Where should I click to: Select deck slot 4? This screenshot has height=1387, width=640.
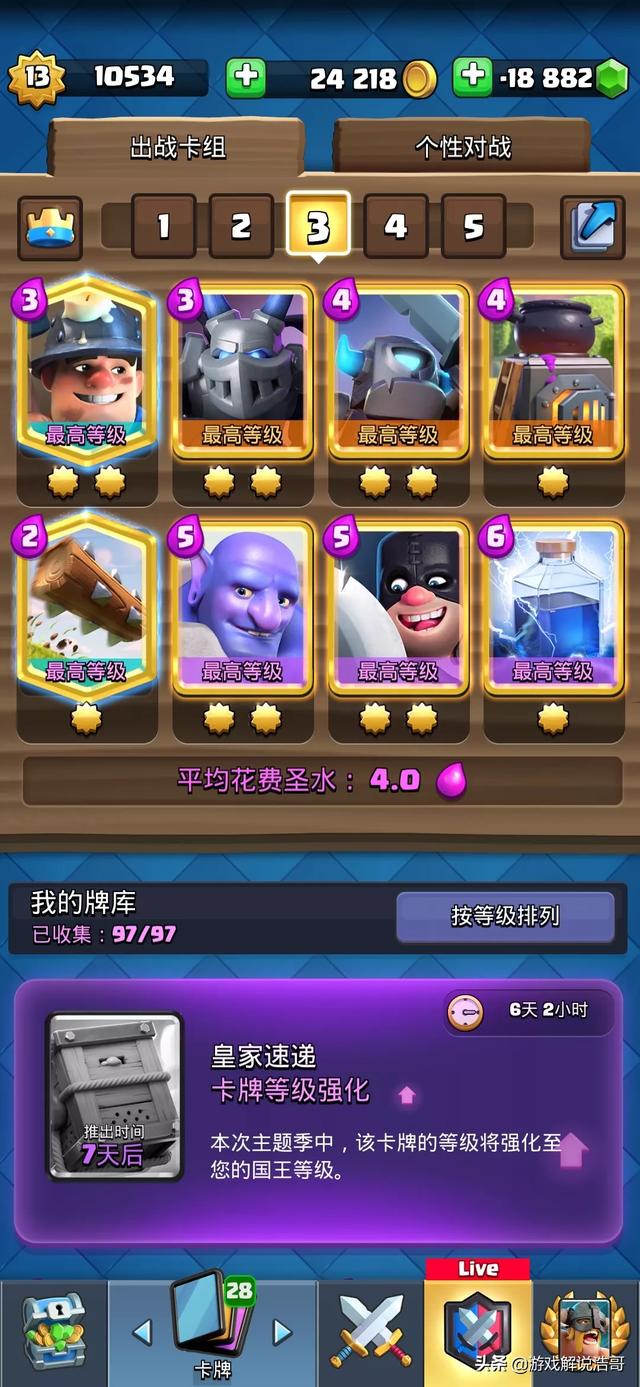(396, 226)
